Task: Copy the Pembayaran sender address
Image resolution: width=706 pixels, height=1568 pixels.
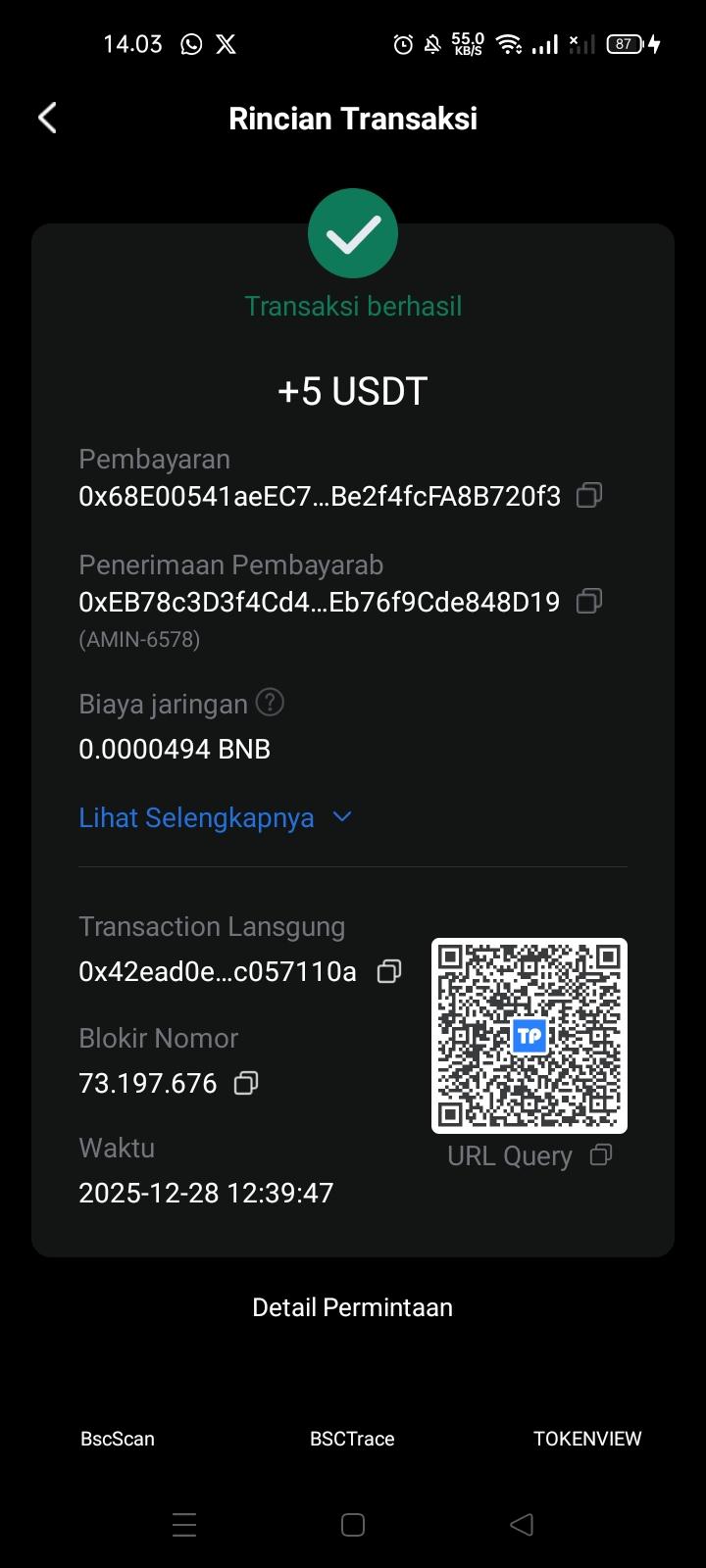Action: click(x=588, y=496)
